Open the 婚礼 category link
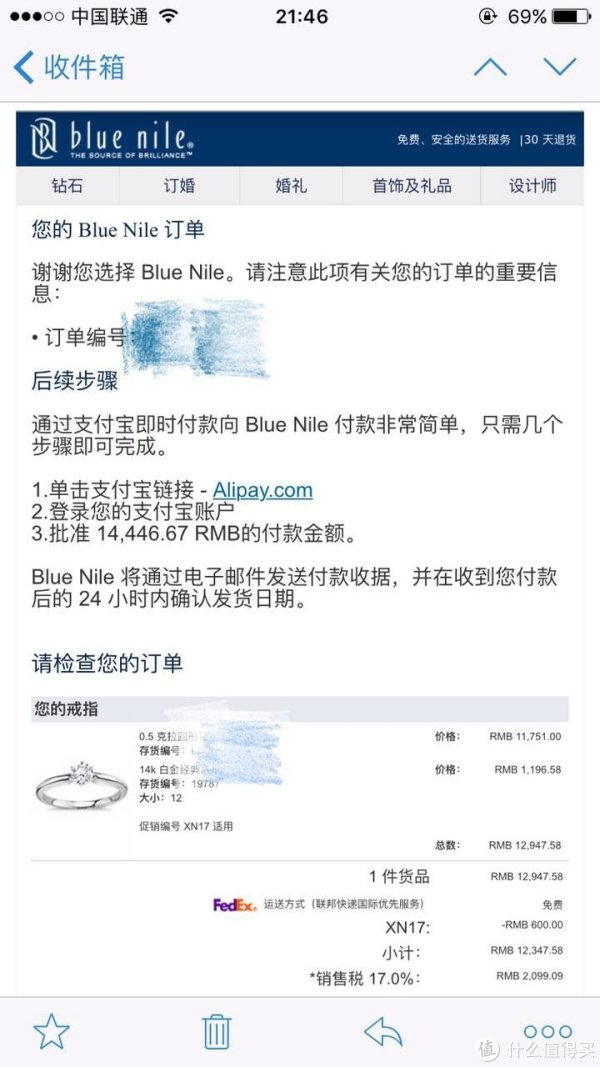Viewport: 600px width, 1067px height. [x=291, y=186]
